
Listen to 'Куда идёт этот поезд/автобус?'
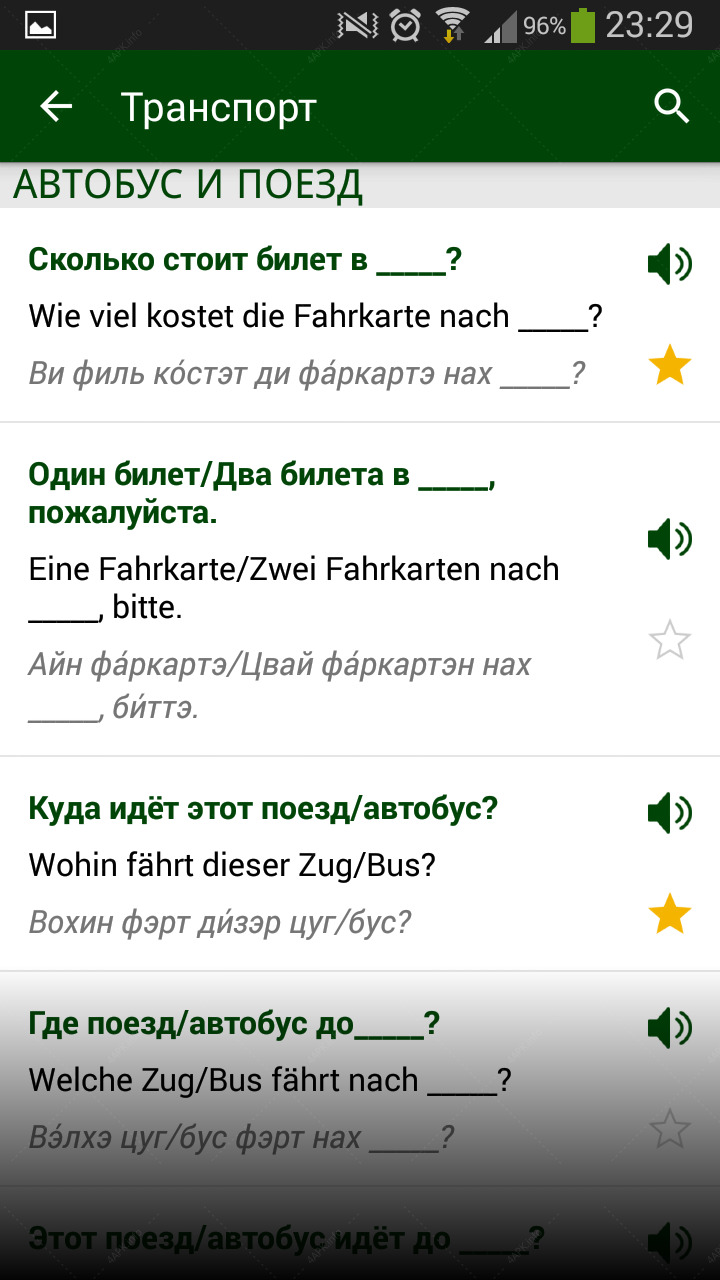pyautogui.click(x=669, y=812)
